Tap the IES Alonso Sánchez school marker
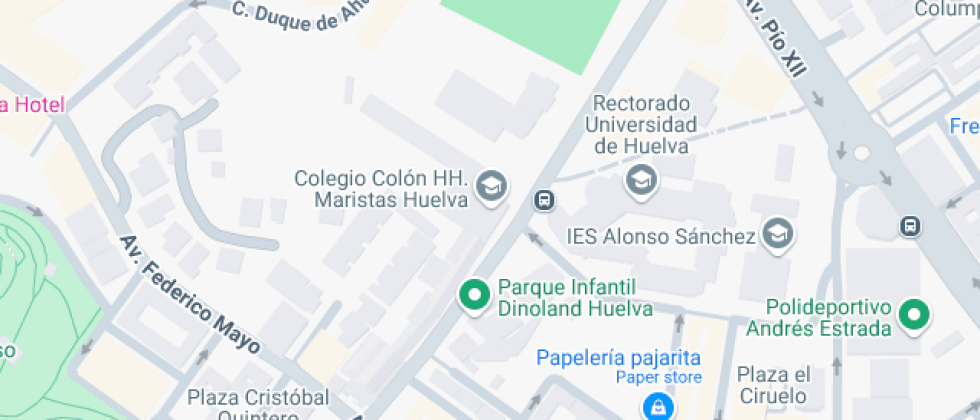Screen dimensions: 980x420 point(775,235)
